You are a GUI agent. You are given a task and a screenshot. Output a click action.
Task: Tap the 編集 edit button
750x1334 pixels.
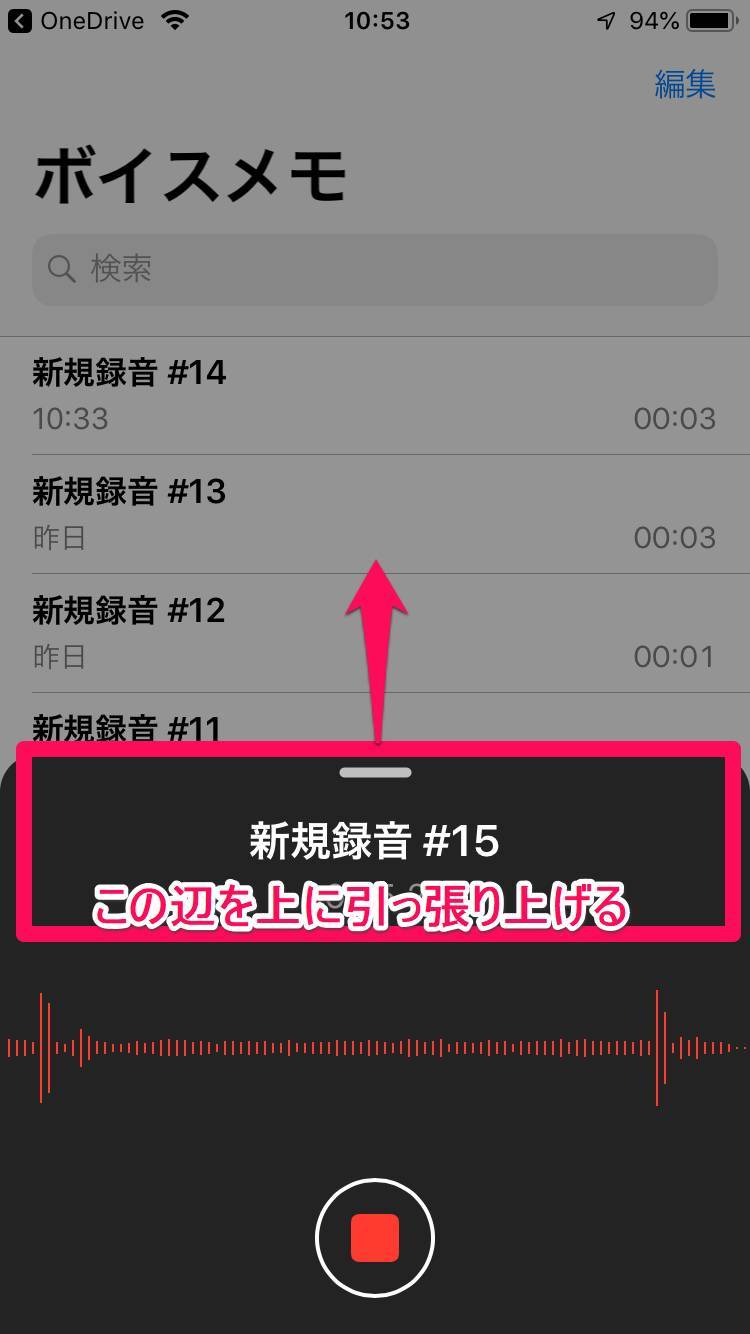coord(685,84)
